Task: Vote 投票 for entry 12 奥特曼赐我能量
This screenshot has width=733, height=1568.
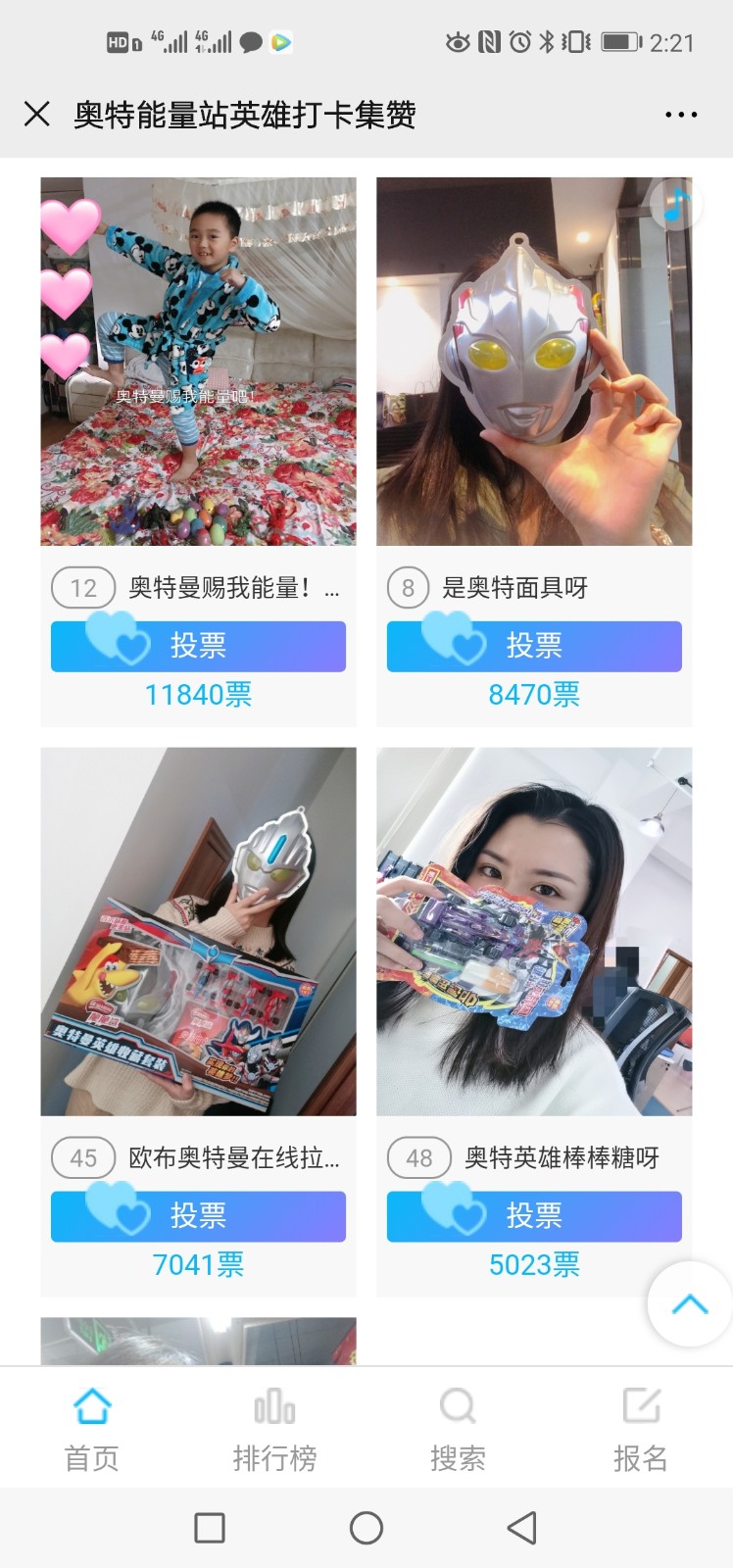Action: pyautogui.click(x=198, y=647)
